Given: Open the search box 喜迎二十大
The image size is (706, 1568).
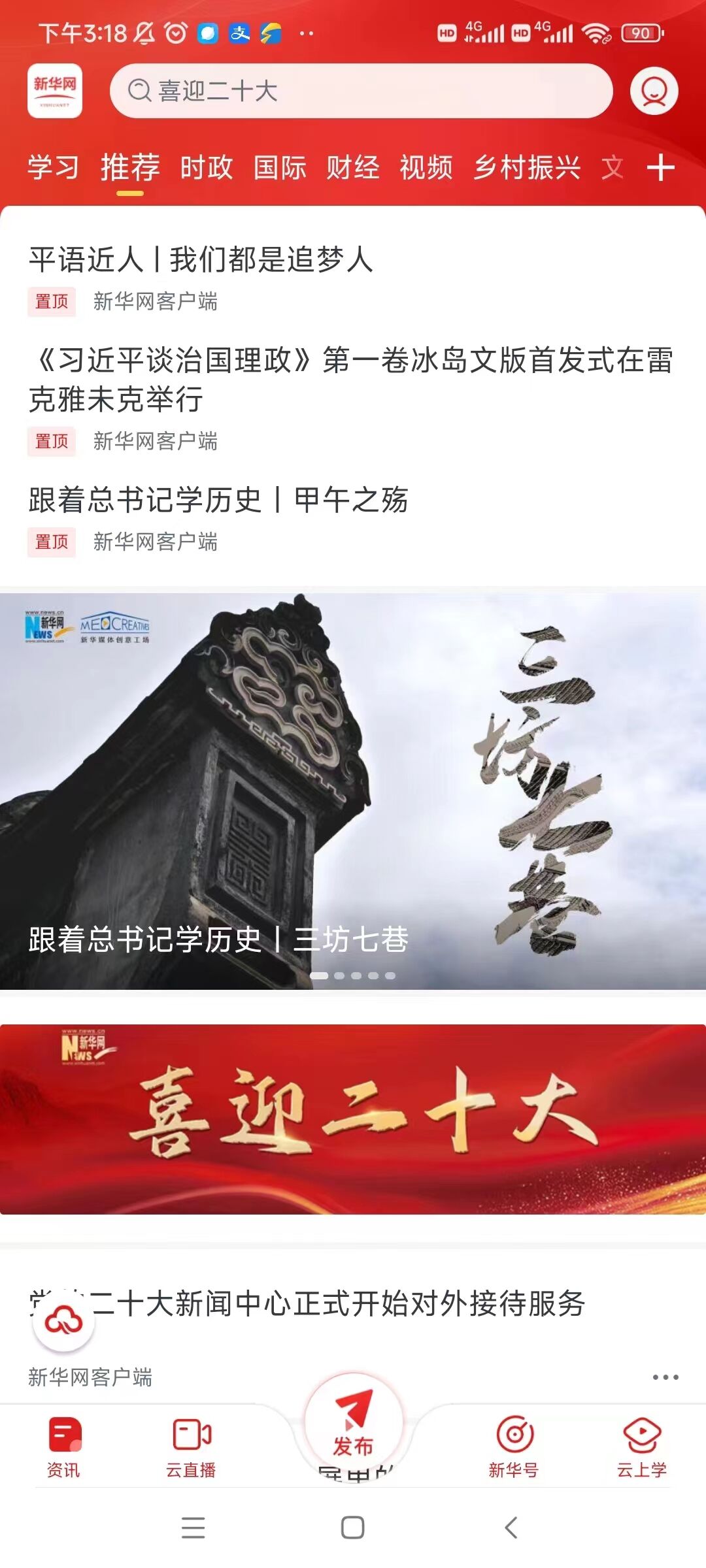Looking at the screenshot, I should [x=360, y=91].
